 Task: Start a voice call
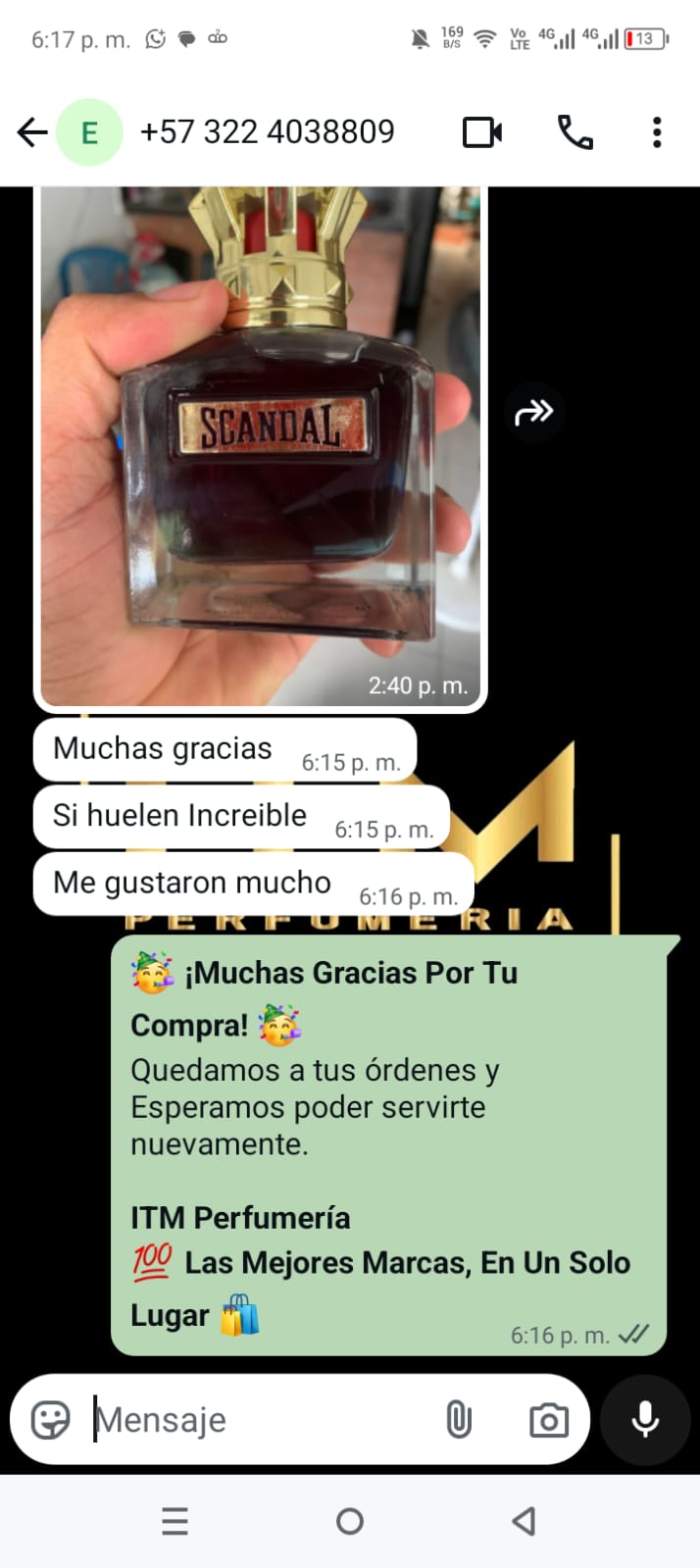click(x=575, y=132)
